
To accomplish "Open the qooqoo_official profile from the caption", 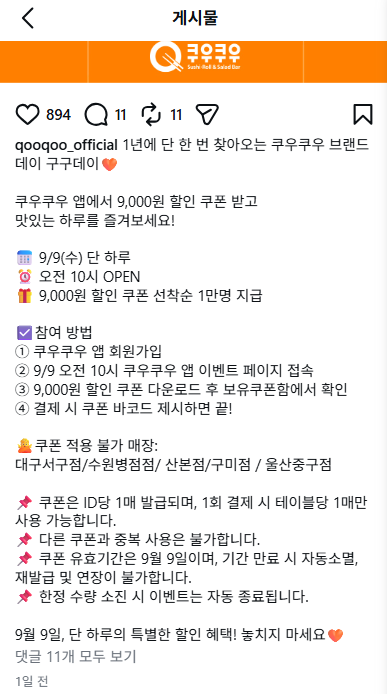I will pos(66,145).
